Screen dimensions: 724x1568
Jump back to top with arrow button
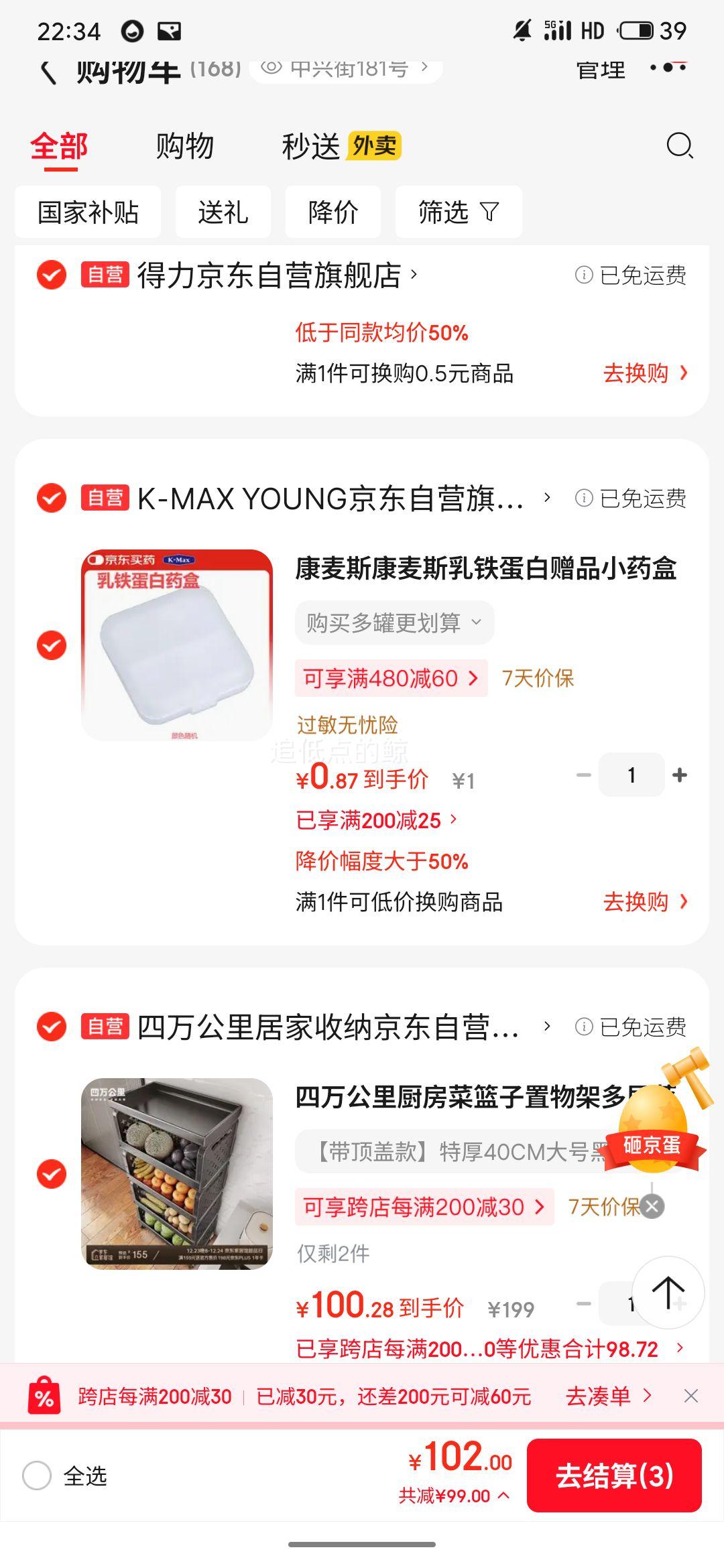[x=668, y=1293]
